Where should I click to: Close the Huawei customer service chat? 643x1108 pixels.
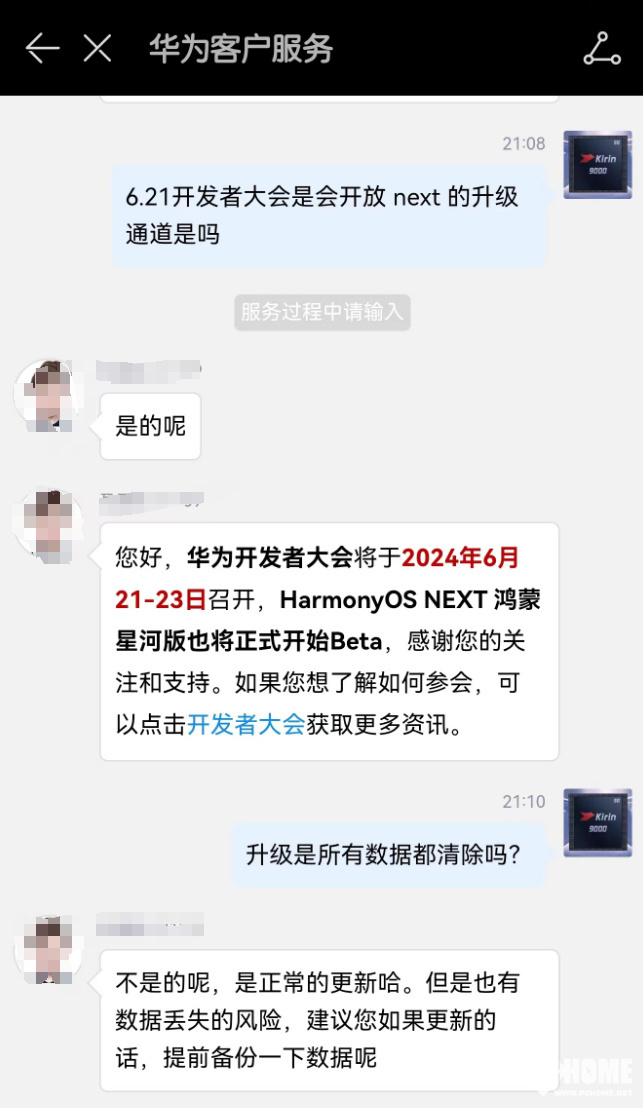pyautogui.click(x=97, y=48)
